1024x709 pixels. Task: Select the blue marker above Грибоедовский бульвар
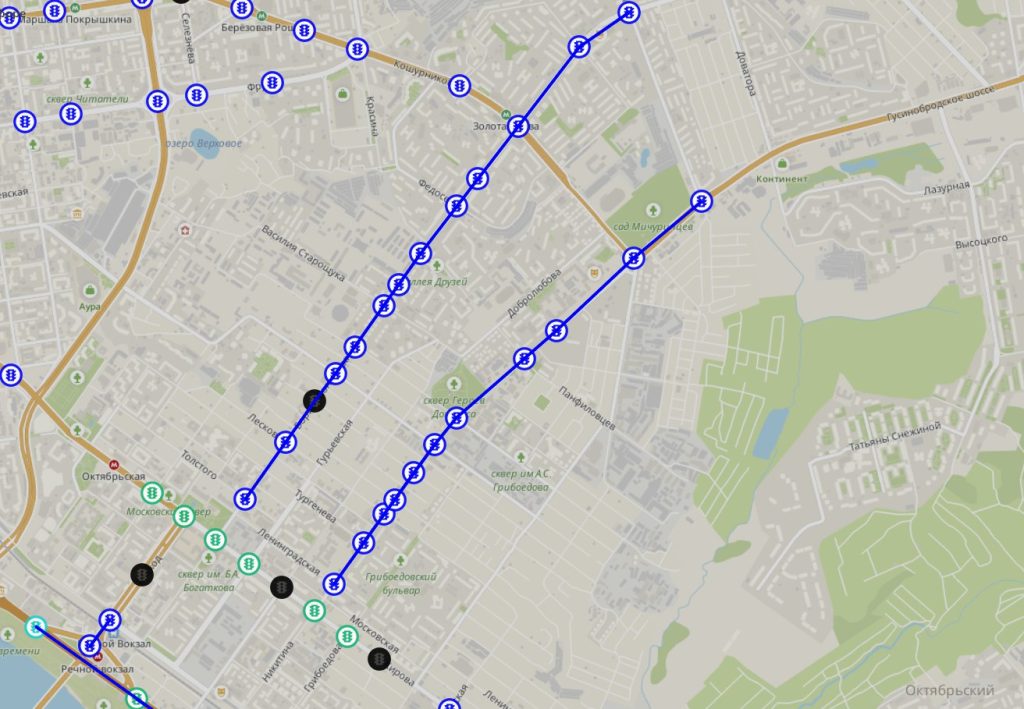point(335,584)
